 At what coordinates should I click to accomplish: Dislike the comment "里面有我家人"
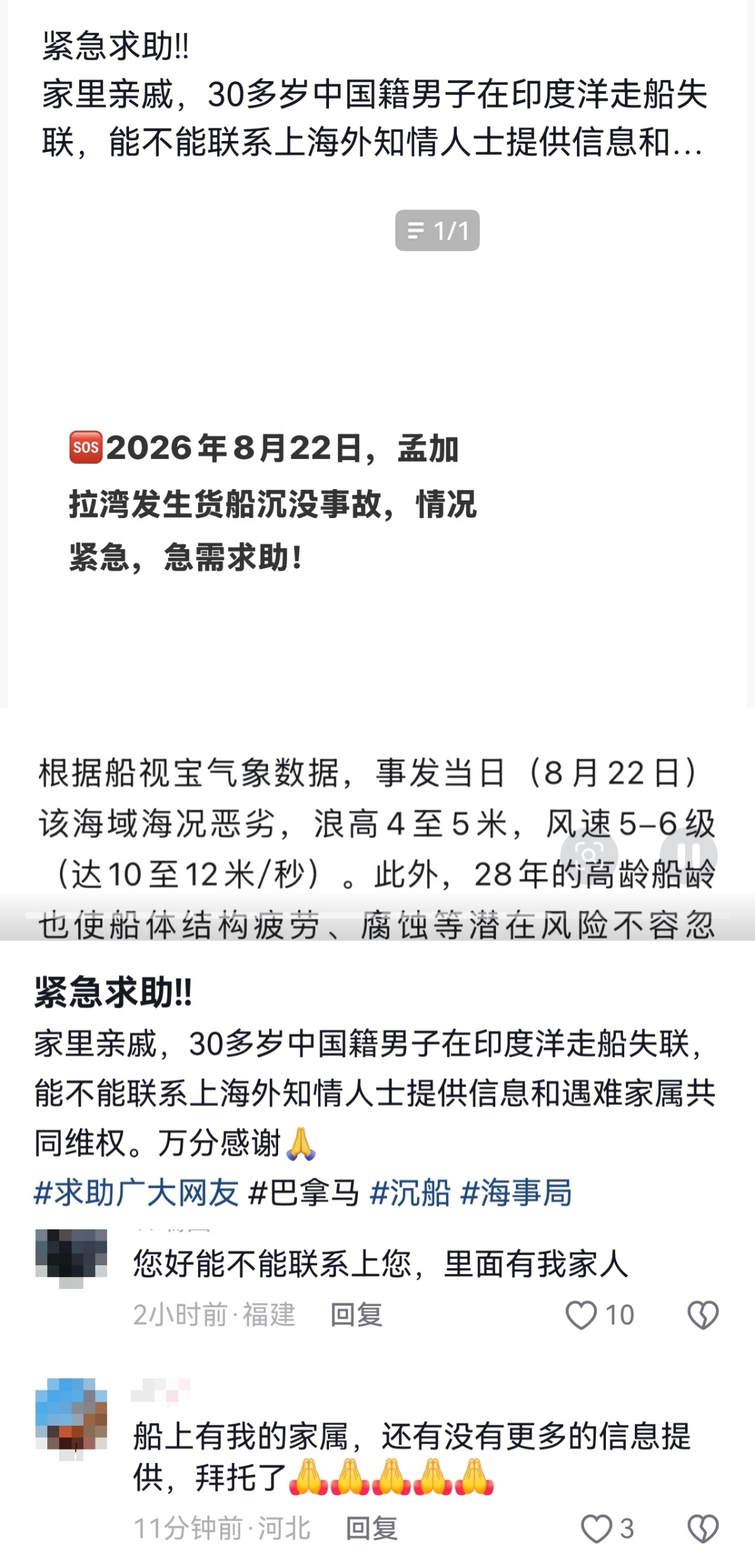[703, 1315]
